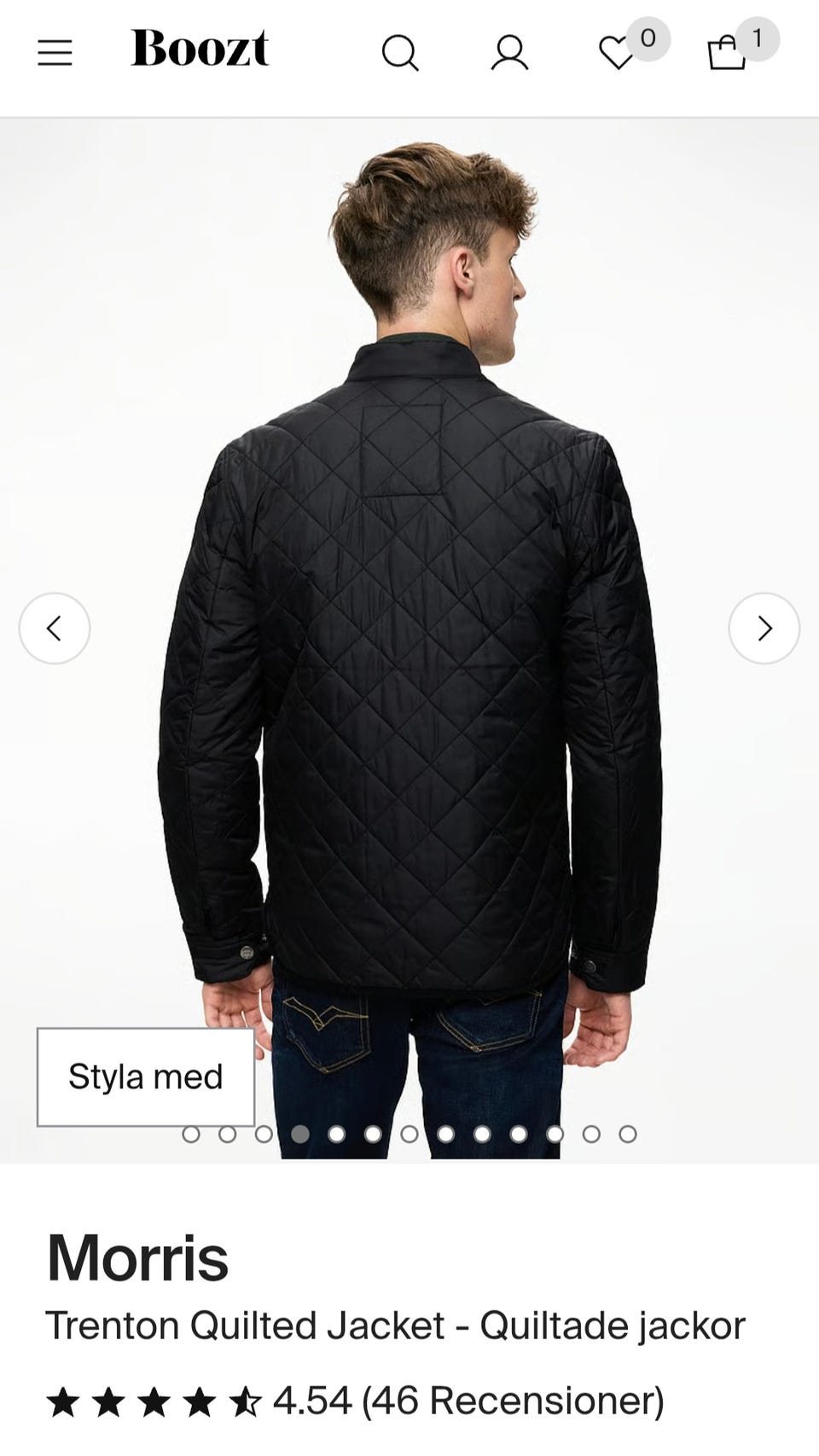The height and width of the screenshot is (1456, 819).
Task: Tap the Styla med button
Action: coord(146,1076)
